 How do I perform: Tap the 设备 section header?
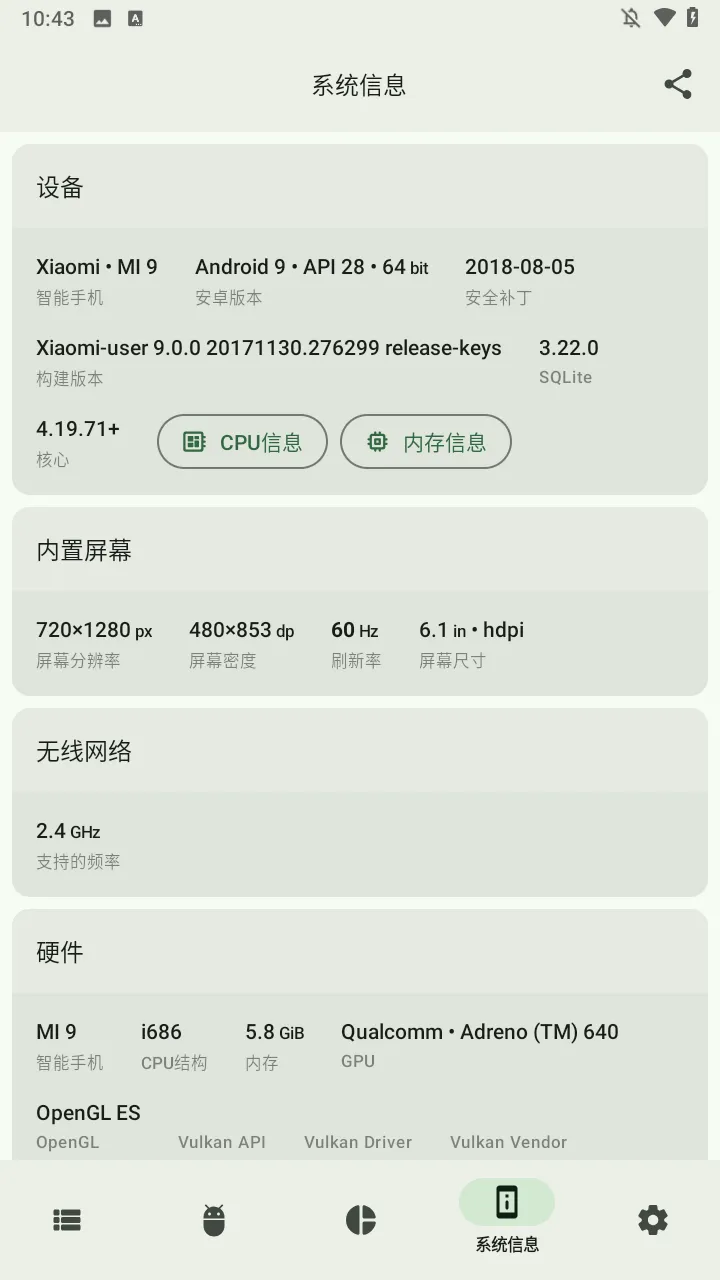click(x=60, y=187)
